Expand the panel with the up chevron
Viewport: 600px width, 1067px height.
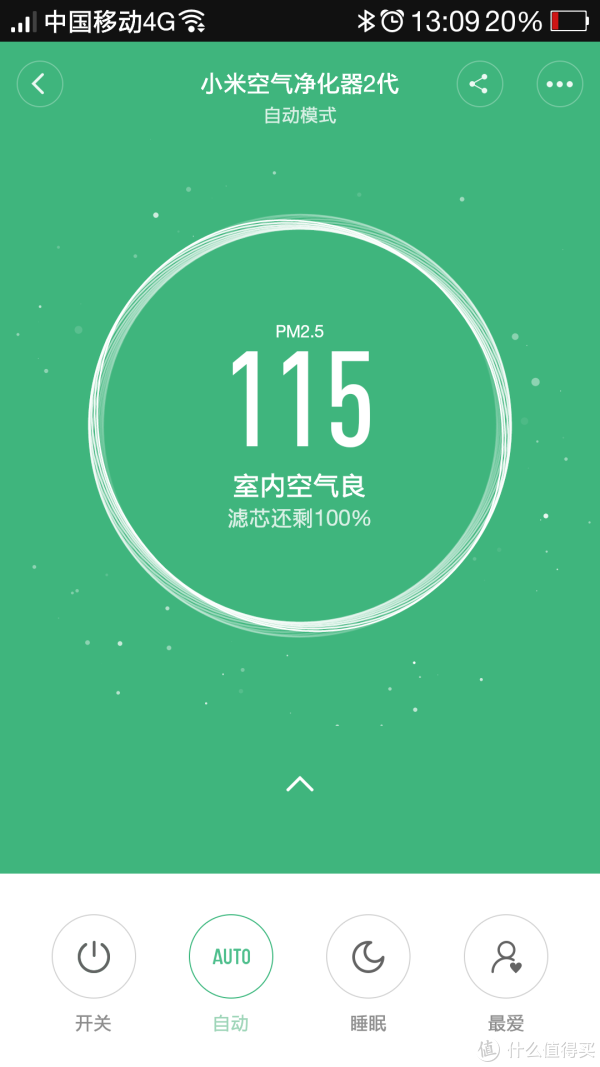click(300, 784)
